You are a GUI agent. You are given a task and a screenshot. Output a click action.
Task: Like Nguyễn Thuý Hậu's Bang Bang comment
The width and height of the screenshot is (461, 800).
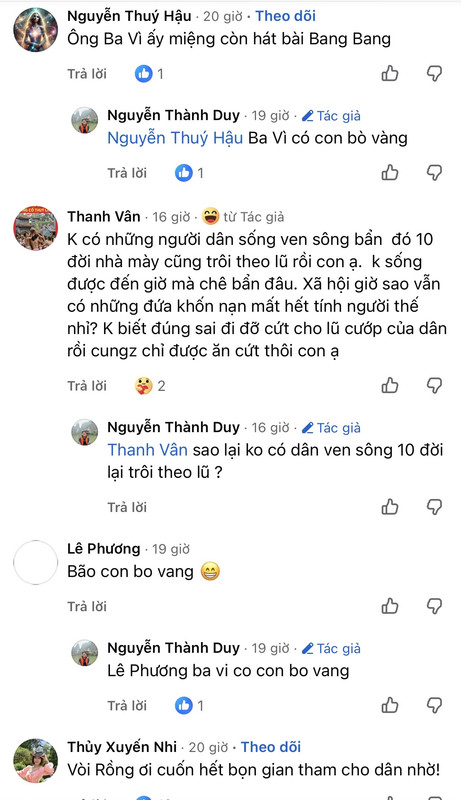click(390, 73)
